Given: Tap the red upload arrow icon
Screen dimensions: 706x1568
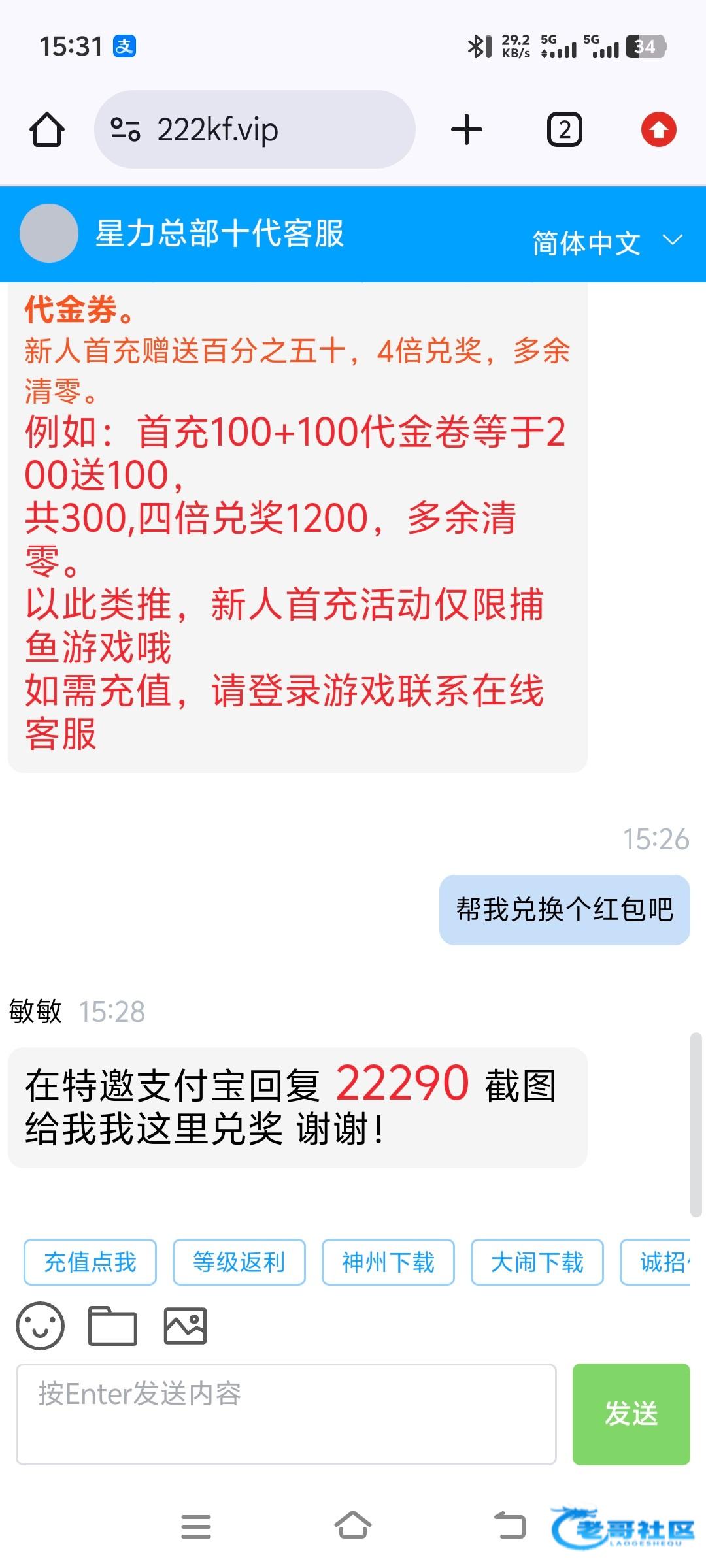Looking at the screenshot, I should pyautogui.click(x=658, y=129).
